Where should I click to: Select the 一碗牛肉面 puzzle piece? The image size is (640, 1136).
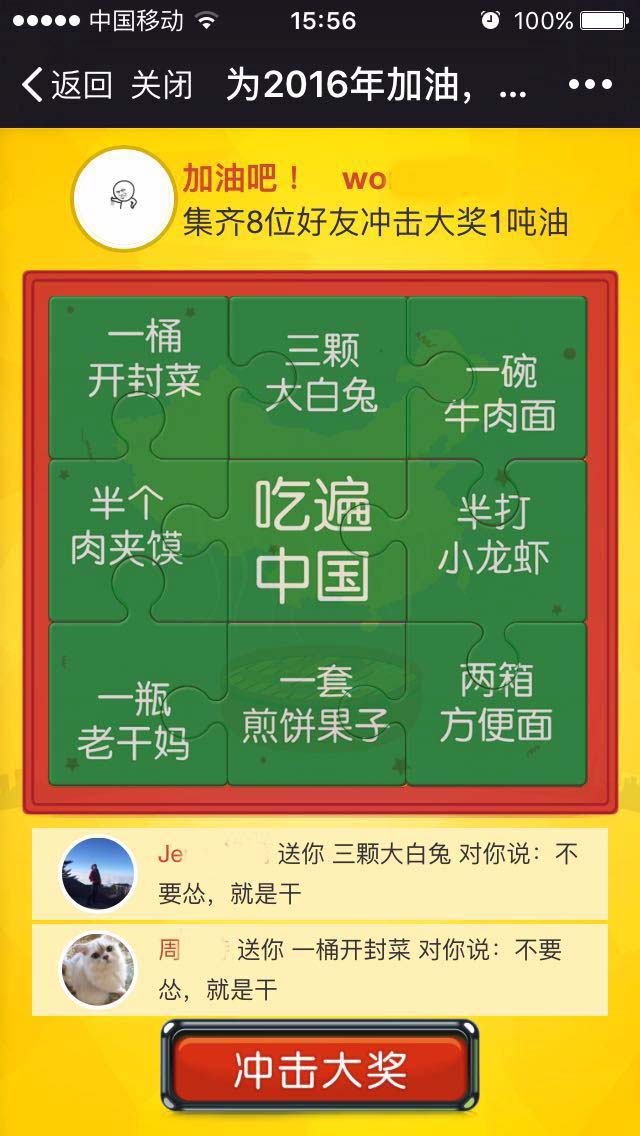pyautogui.click(x=498, y=395)
